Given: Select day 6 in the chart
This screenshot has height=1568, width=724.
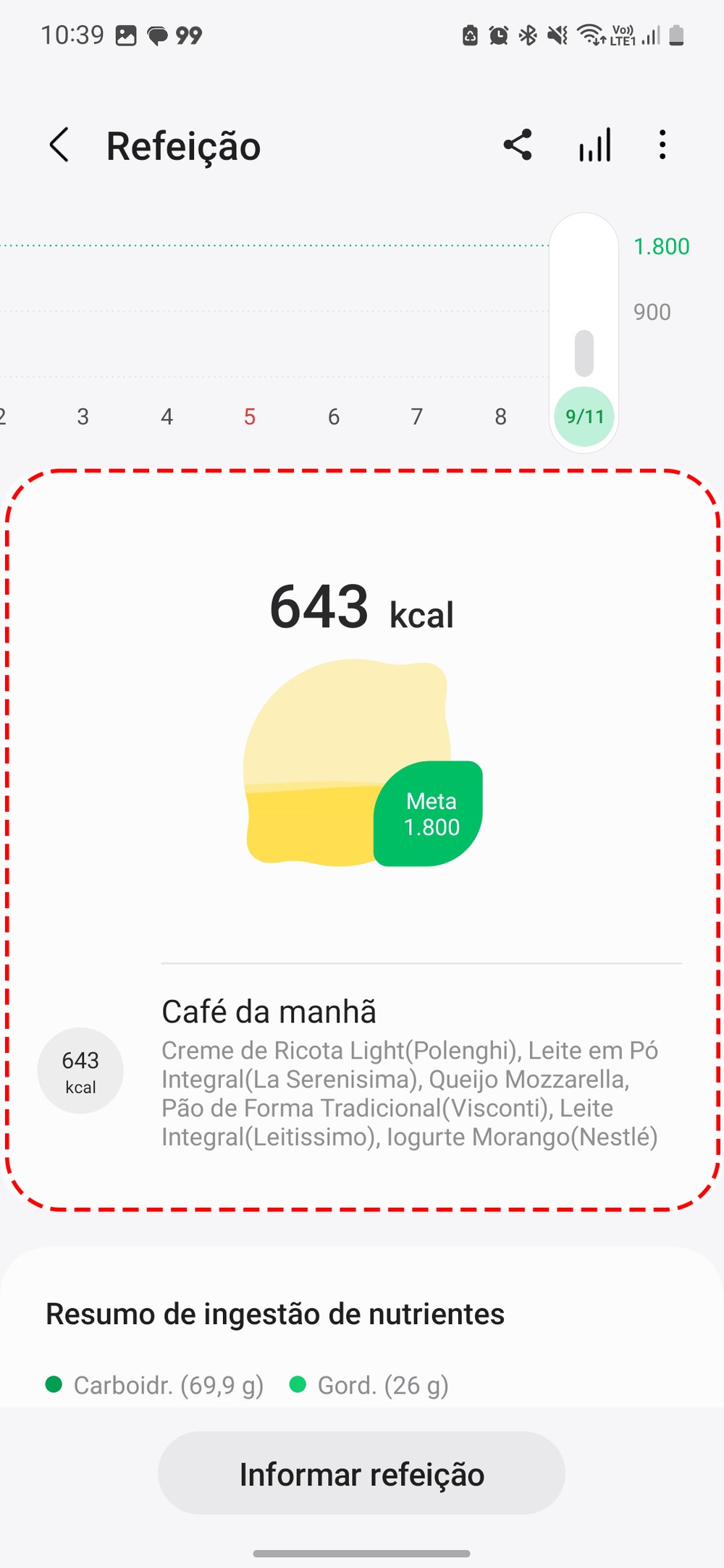Looking at the screenshot, I should [x=334, y=417].
